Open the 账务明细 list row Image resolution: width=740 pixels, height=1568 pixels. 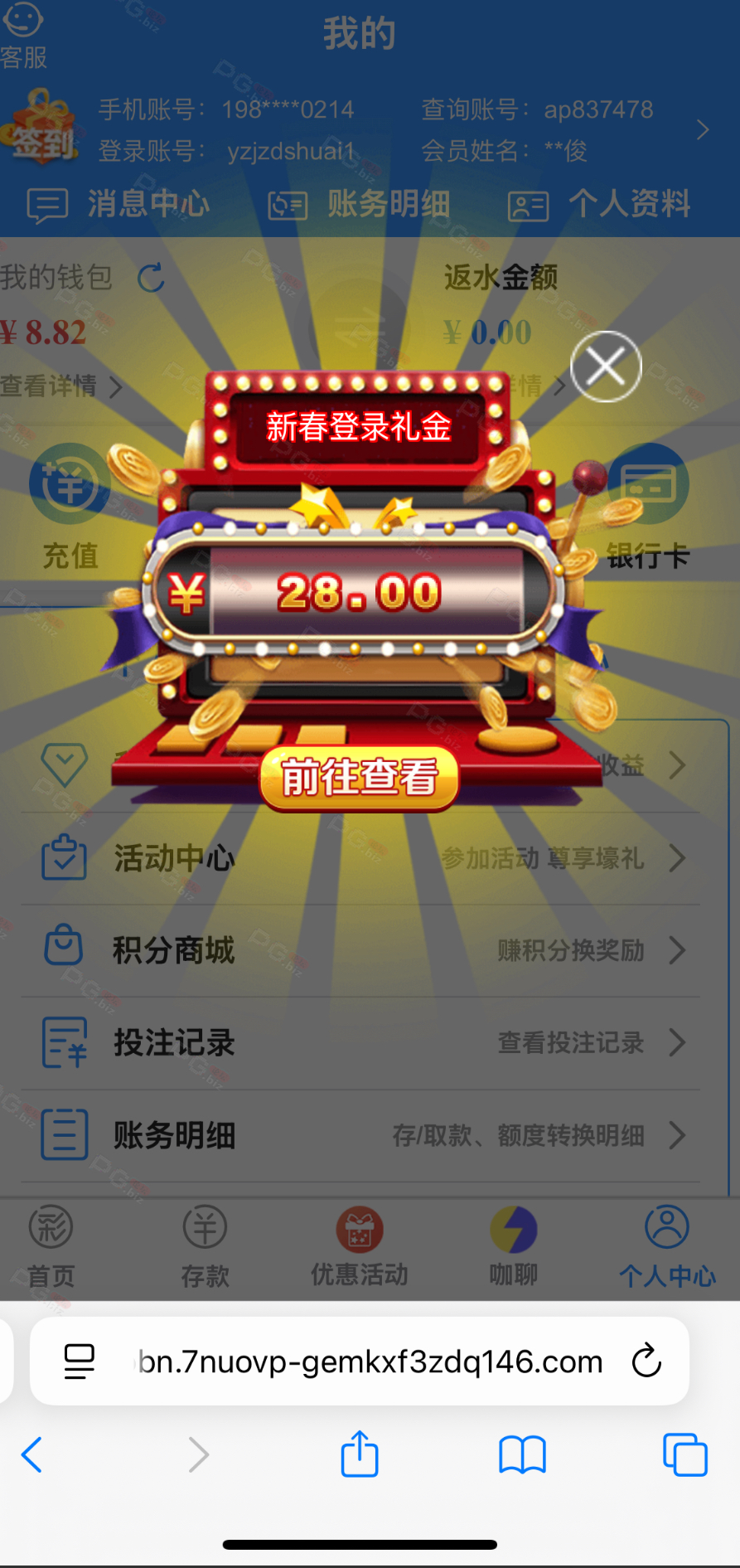[x=361, y=1135]
